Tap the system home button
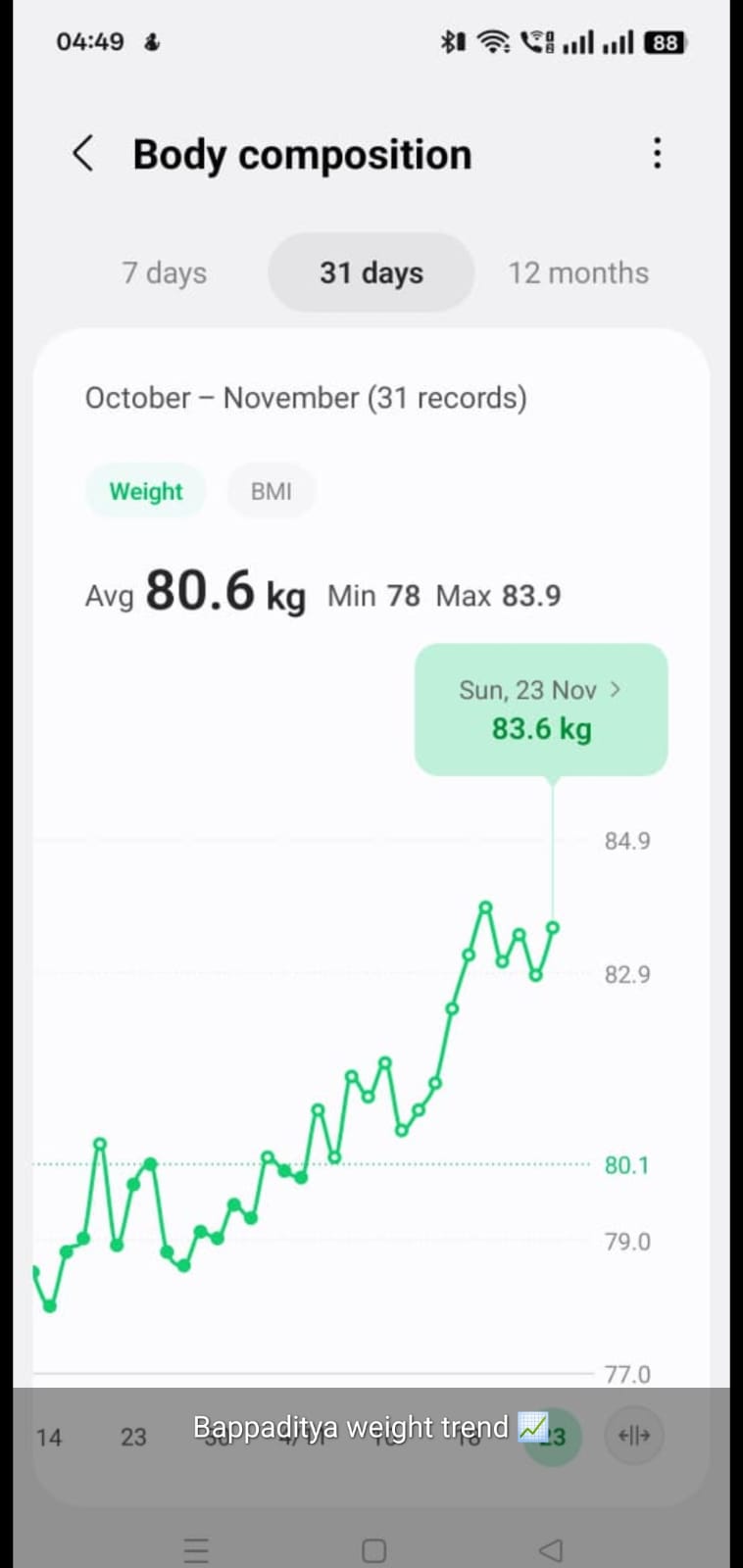This screenshot has height=1568, width=743. coord(373,1550)
